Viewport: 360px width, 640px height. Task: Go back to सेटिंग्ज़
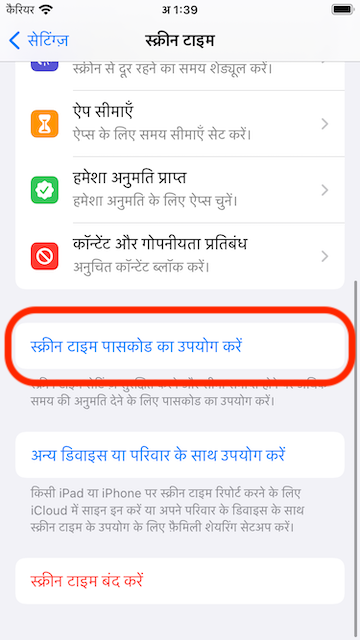[38, 40]
